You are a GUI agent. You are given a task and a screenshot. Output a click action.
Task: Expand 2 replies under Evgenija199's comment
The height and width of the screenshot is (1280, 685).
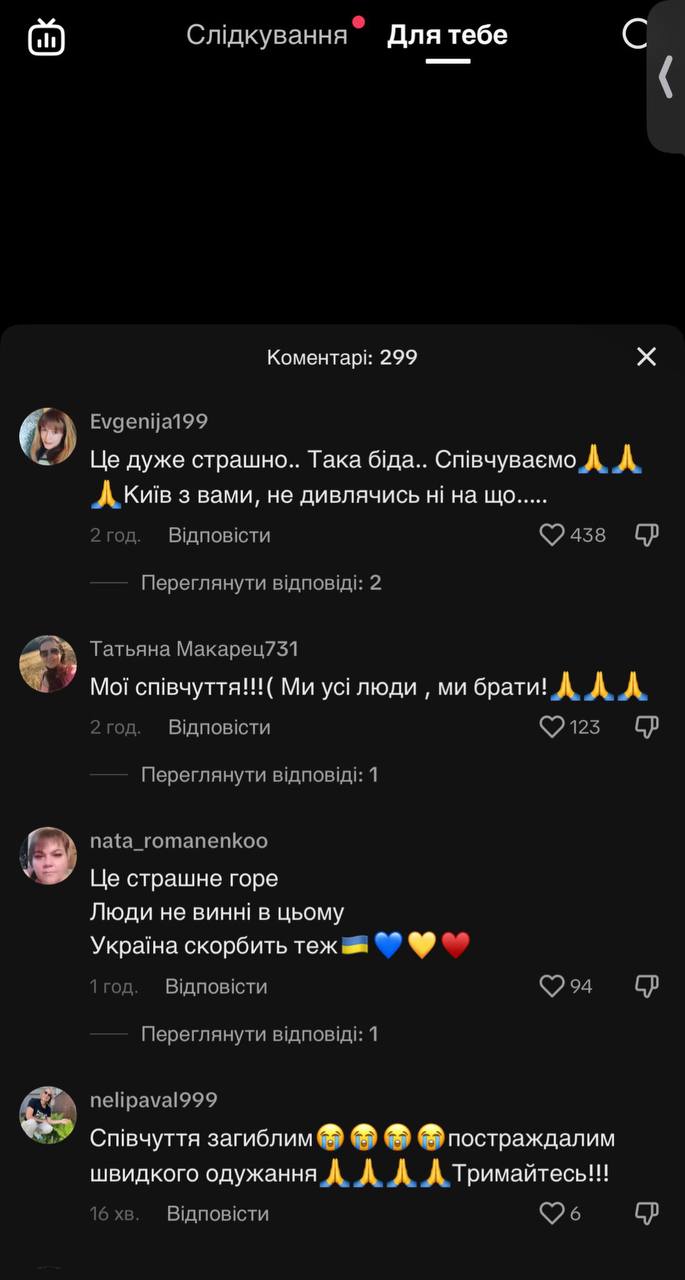pos(260,582)
